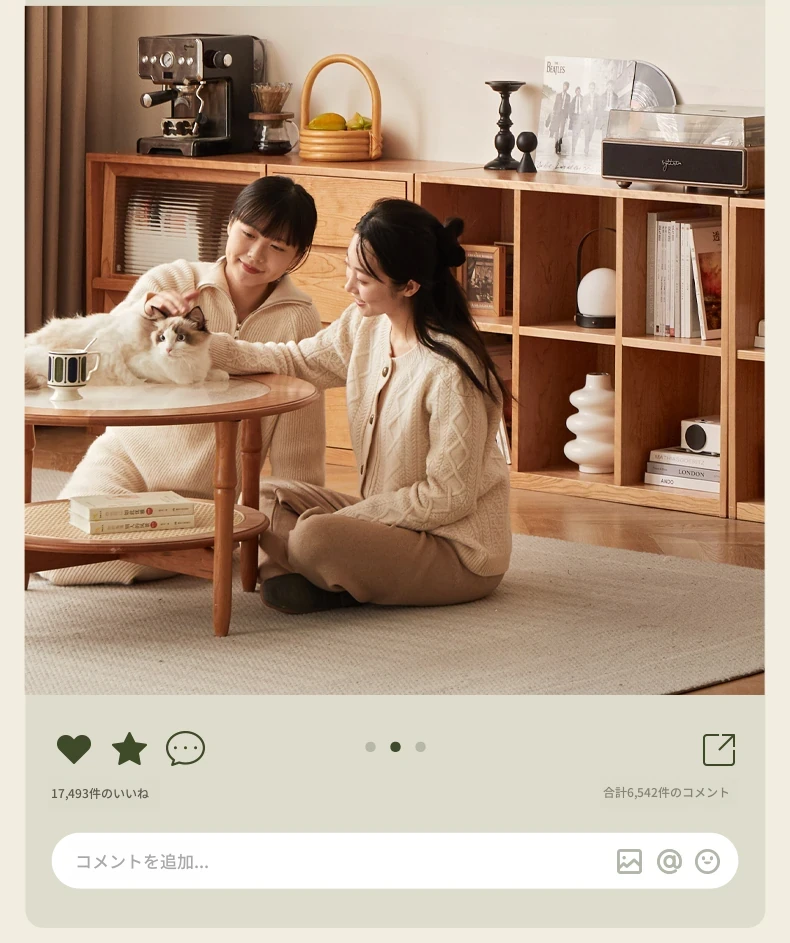Open the living room post photo
Viewport: 790px width, 943px height.
pyautogui.click(x=394, y=350)
